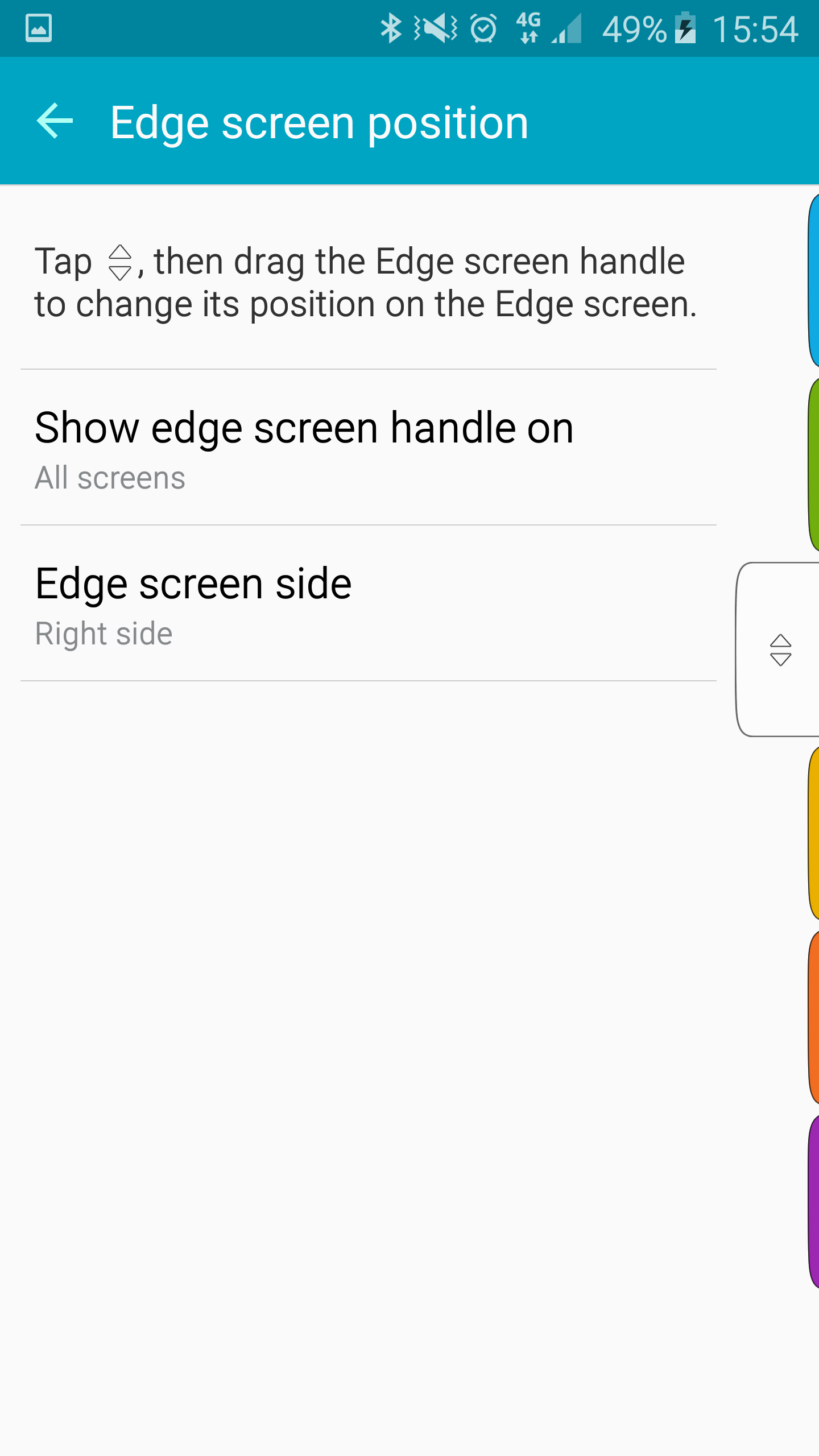Image resolution: width=819 pixels, height=1456 pixels.
Task: Tap the edge handle with up-down arrows
Action: click(x=780, y=650)
